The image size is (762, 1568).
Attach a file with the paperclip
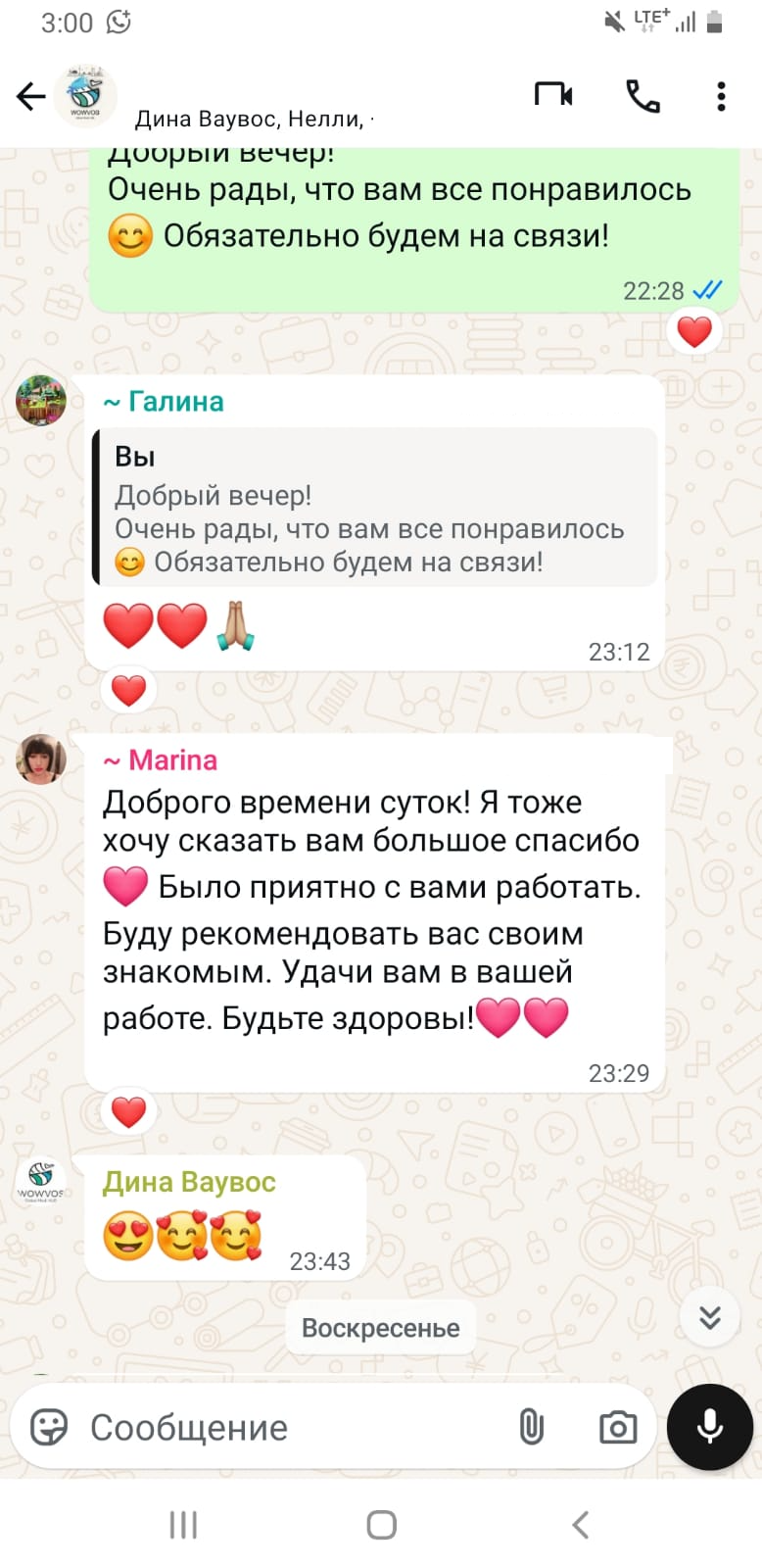[x=531, y=1427]
